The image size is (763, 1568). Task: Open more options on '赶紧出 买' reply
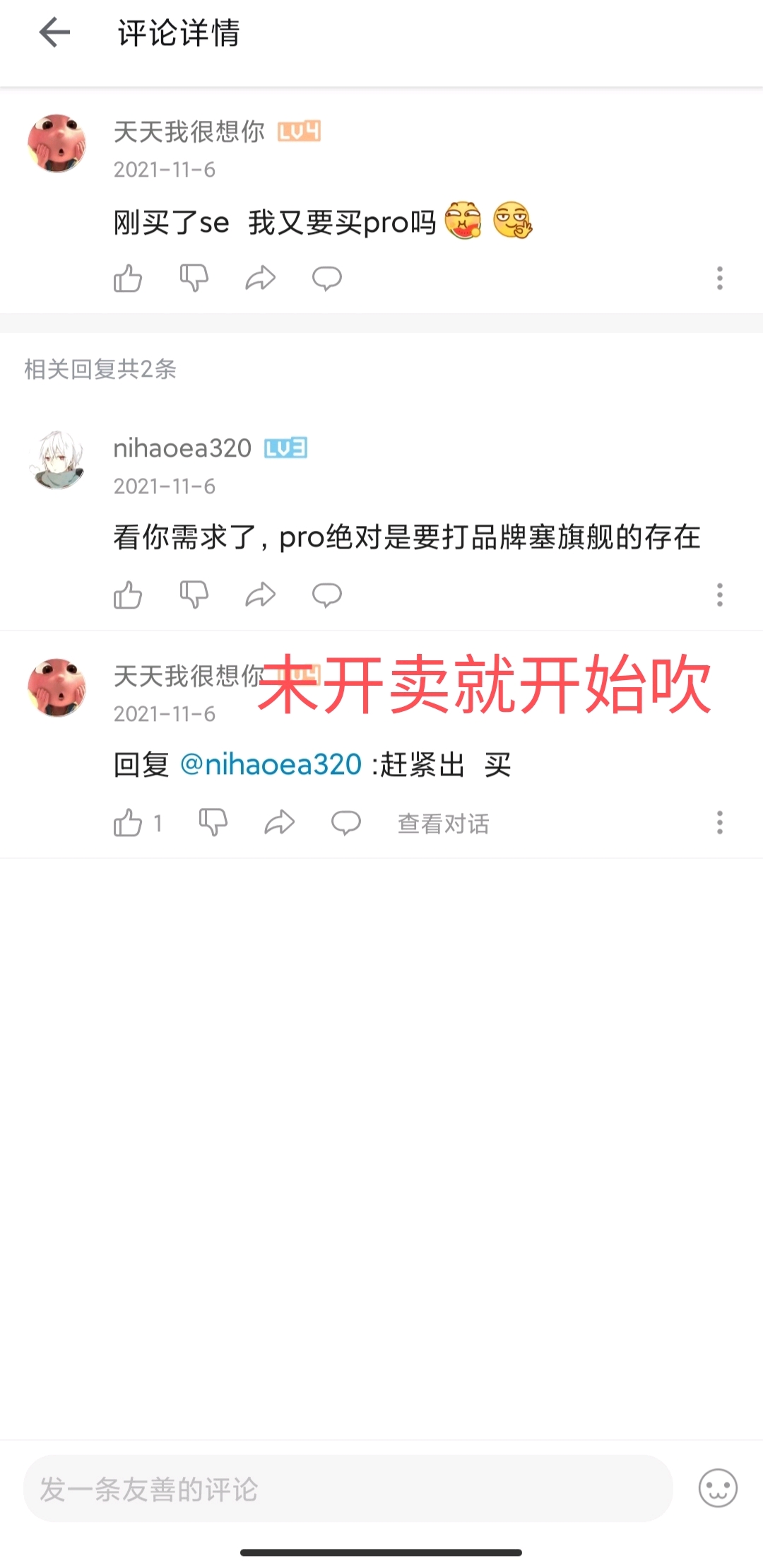point(720,822)
